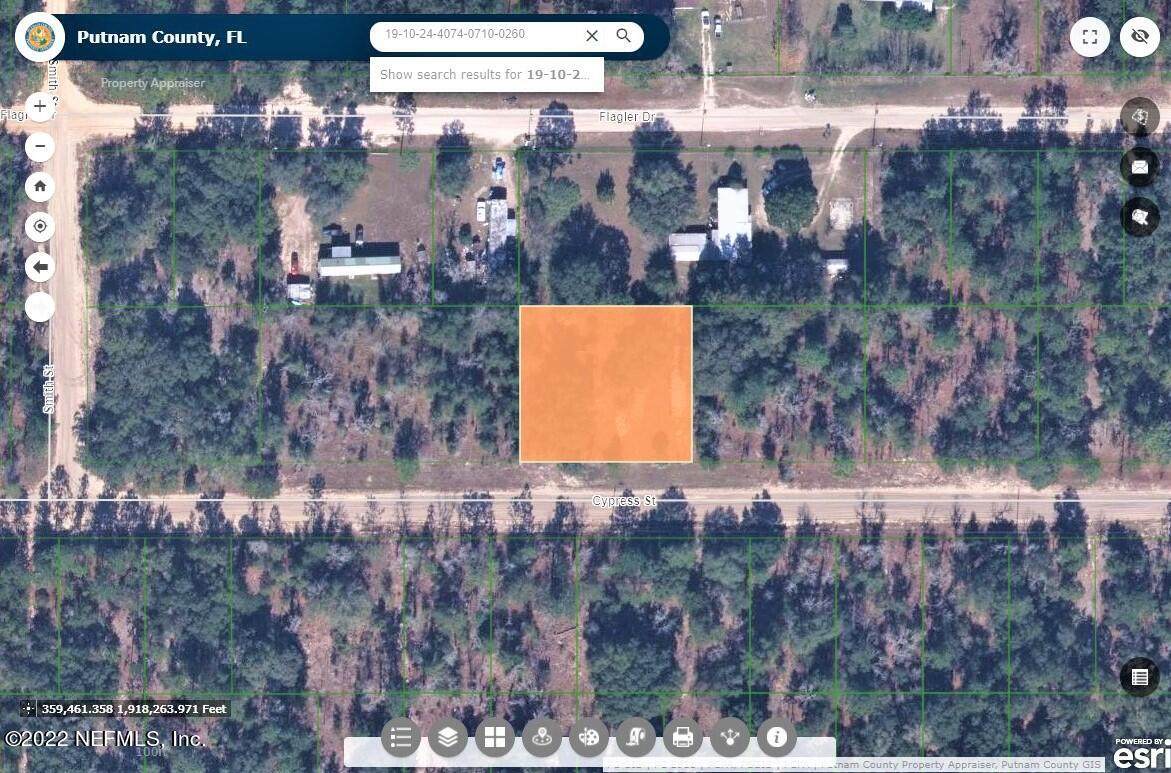Print the current map
The image size is (1171, 773).
[683, 738]
